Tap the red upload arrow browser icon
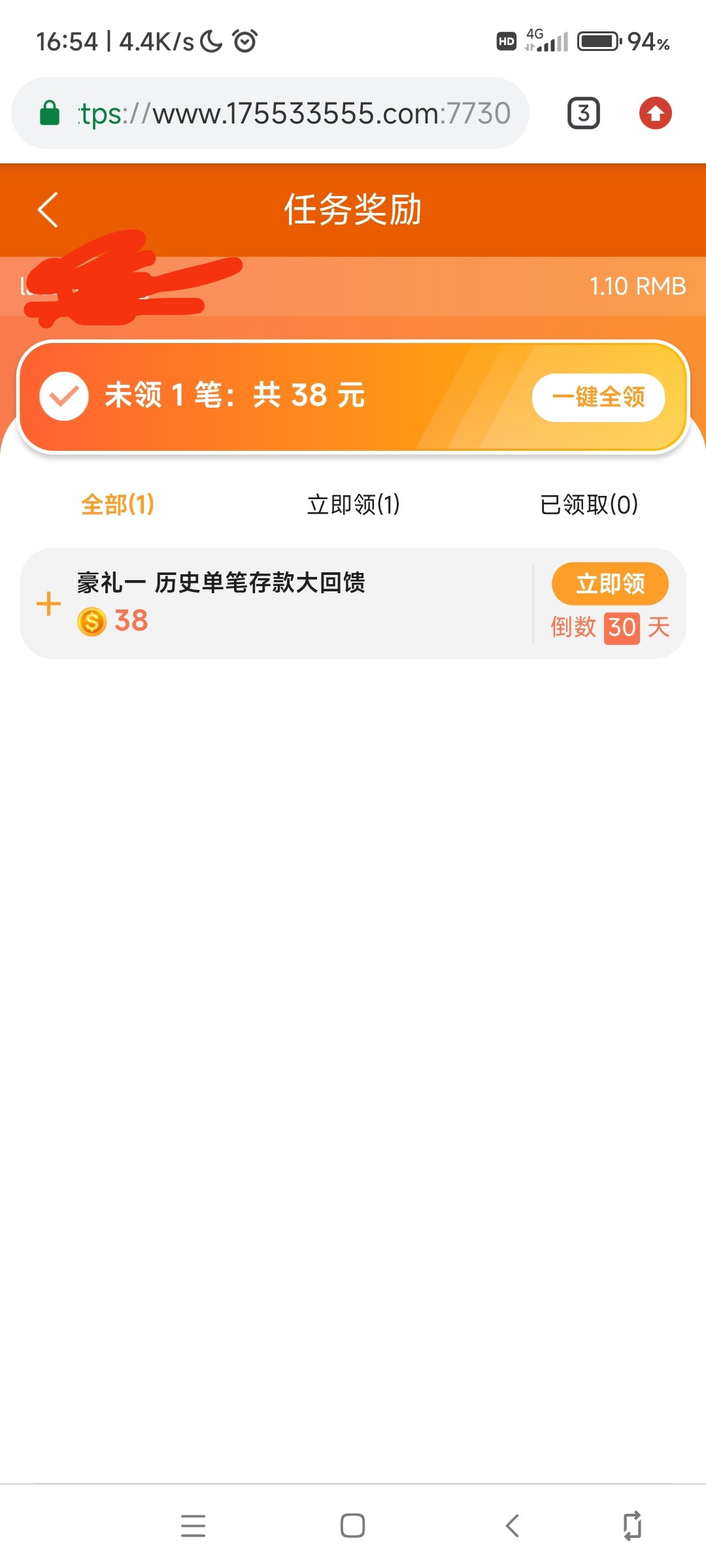 [655, 114]
